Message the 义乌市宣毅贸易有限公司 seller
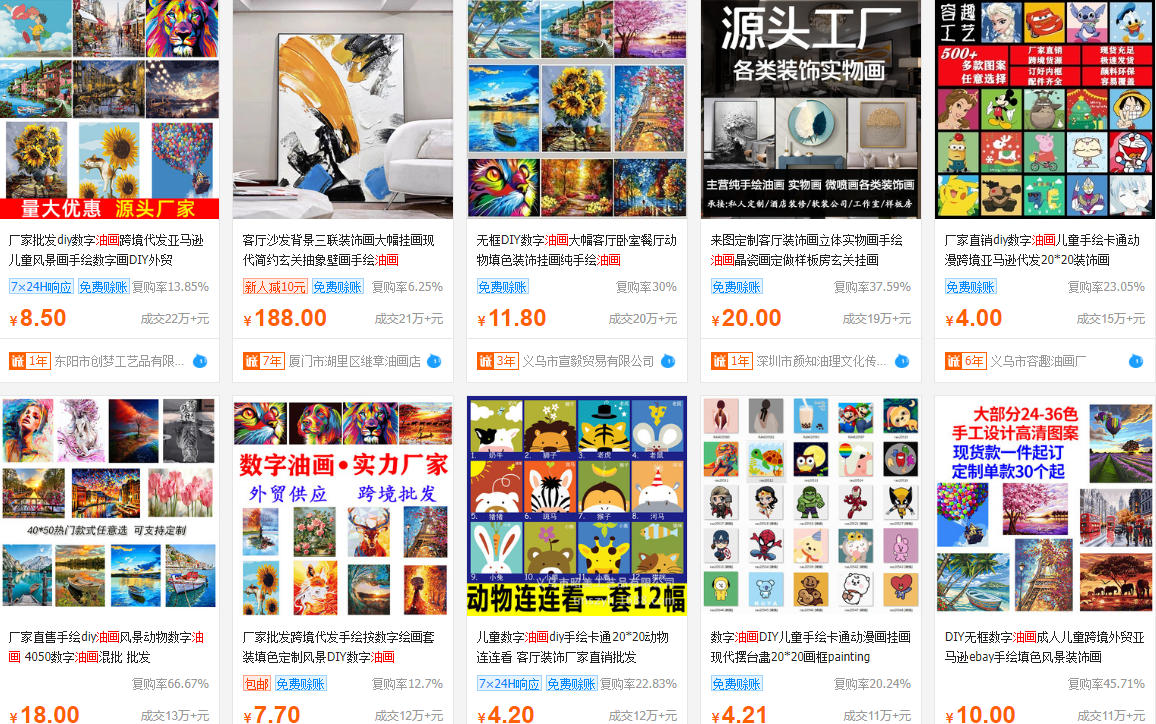 click(668, 361)
